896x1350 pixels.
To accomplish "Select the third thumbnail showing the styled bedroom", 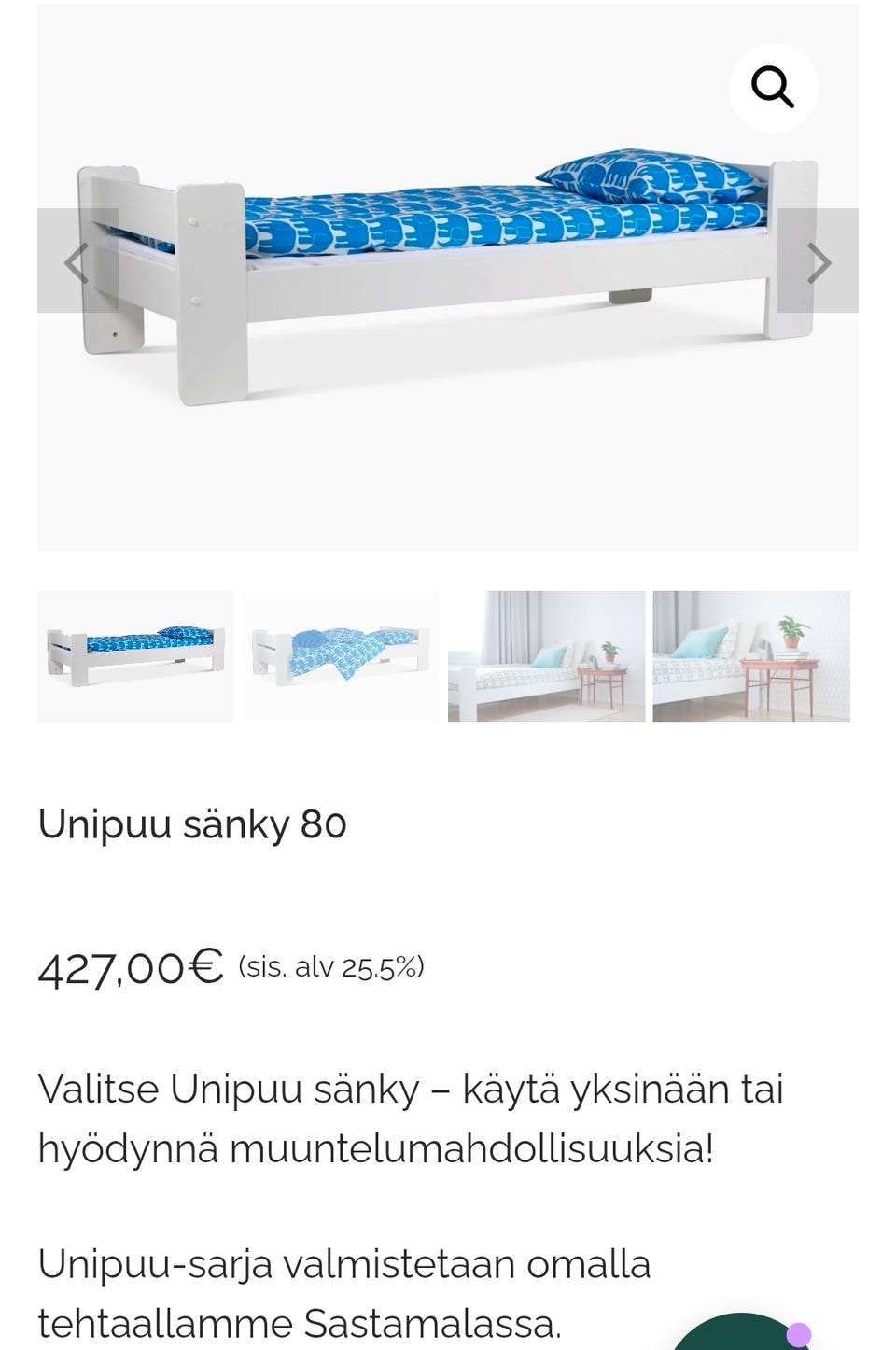I will [x=546, y=655].
